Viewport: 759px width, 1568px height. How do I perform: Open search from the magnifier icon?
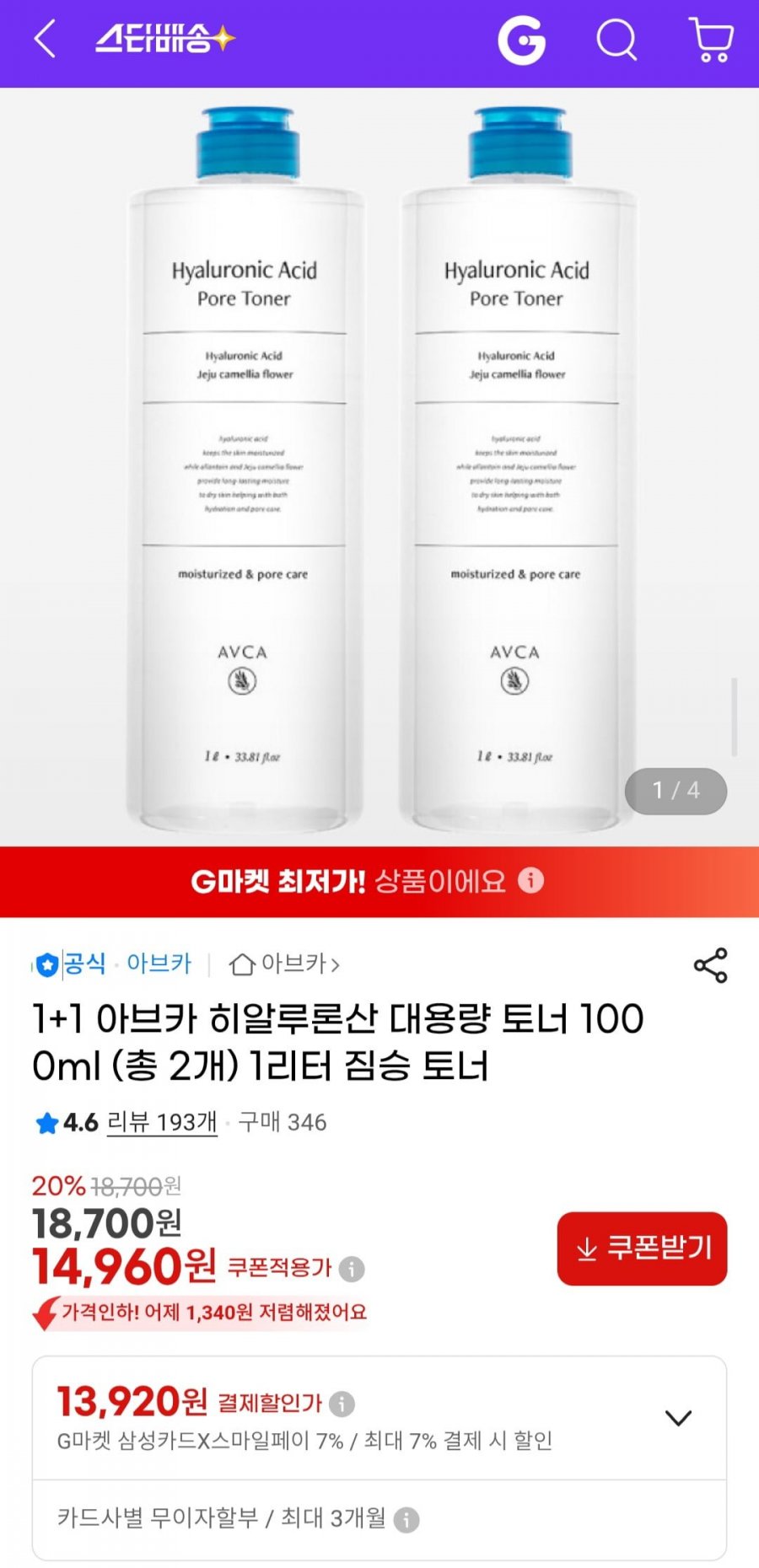(616, 40)
